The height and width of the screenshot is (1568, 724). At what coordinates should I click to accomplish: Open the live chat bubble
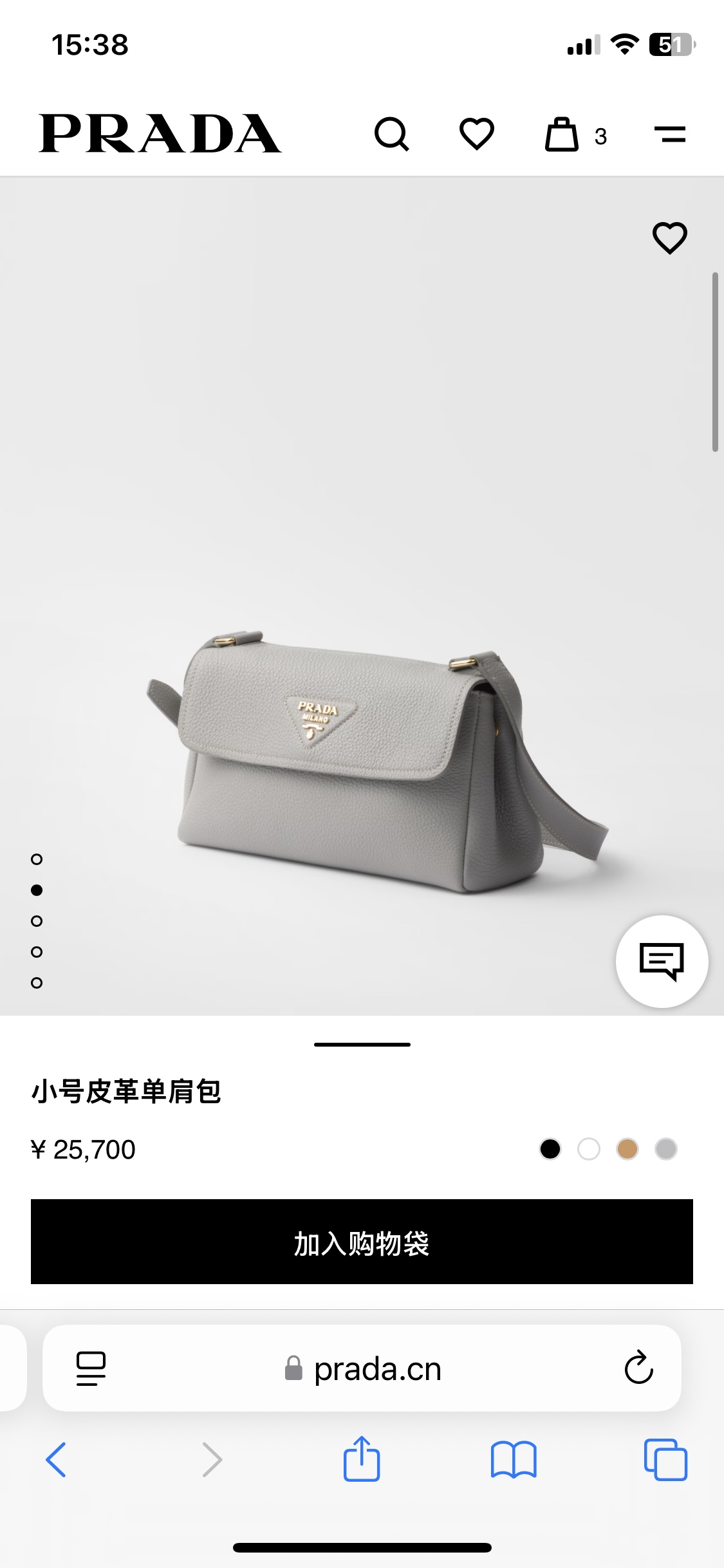(662, 961)
